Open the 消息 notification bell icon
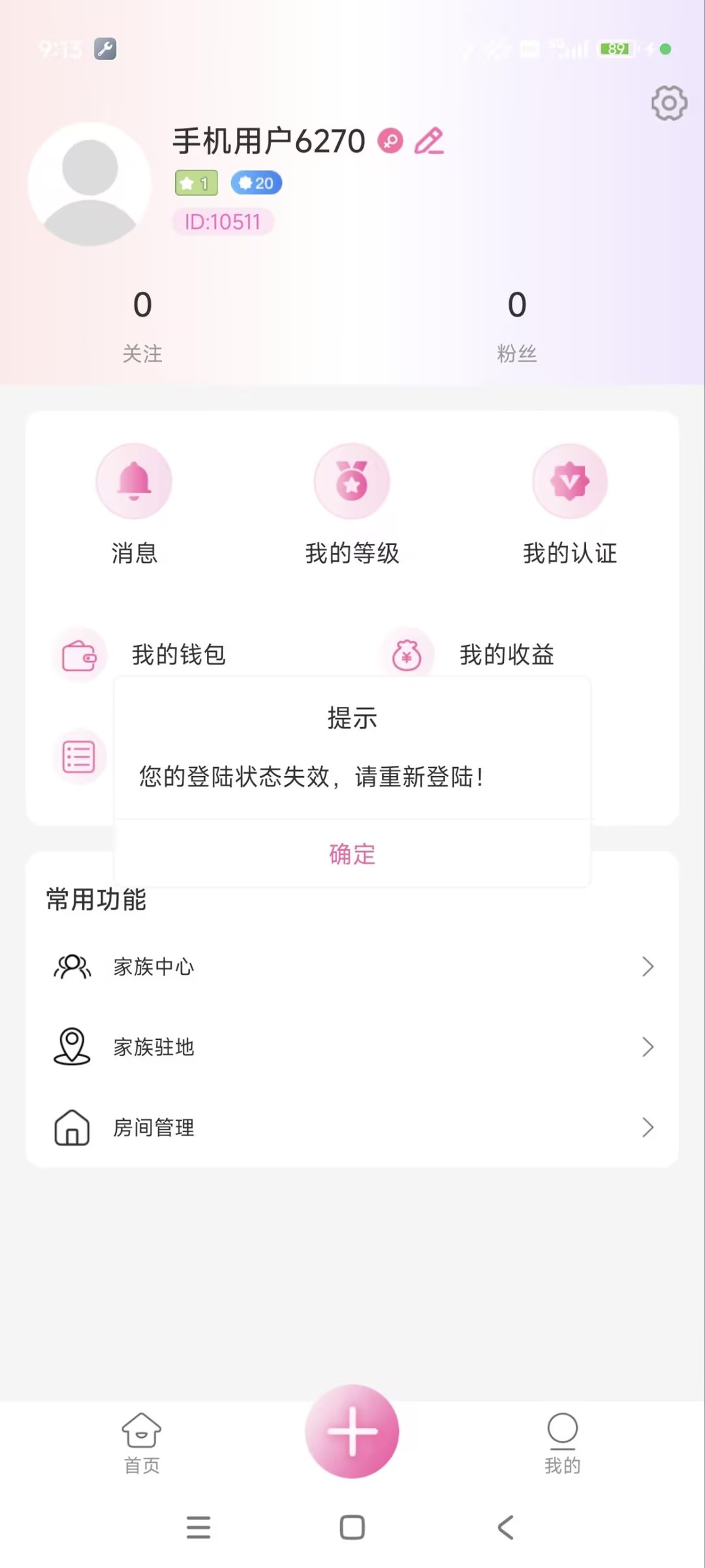 (134, 481)
